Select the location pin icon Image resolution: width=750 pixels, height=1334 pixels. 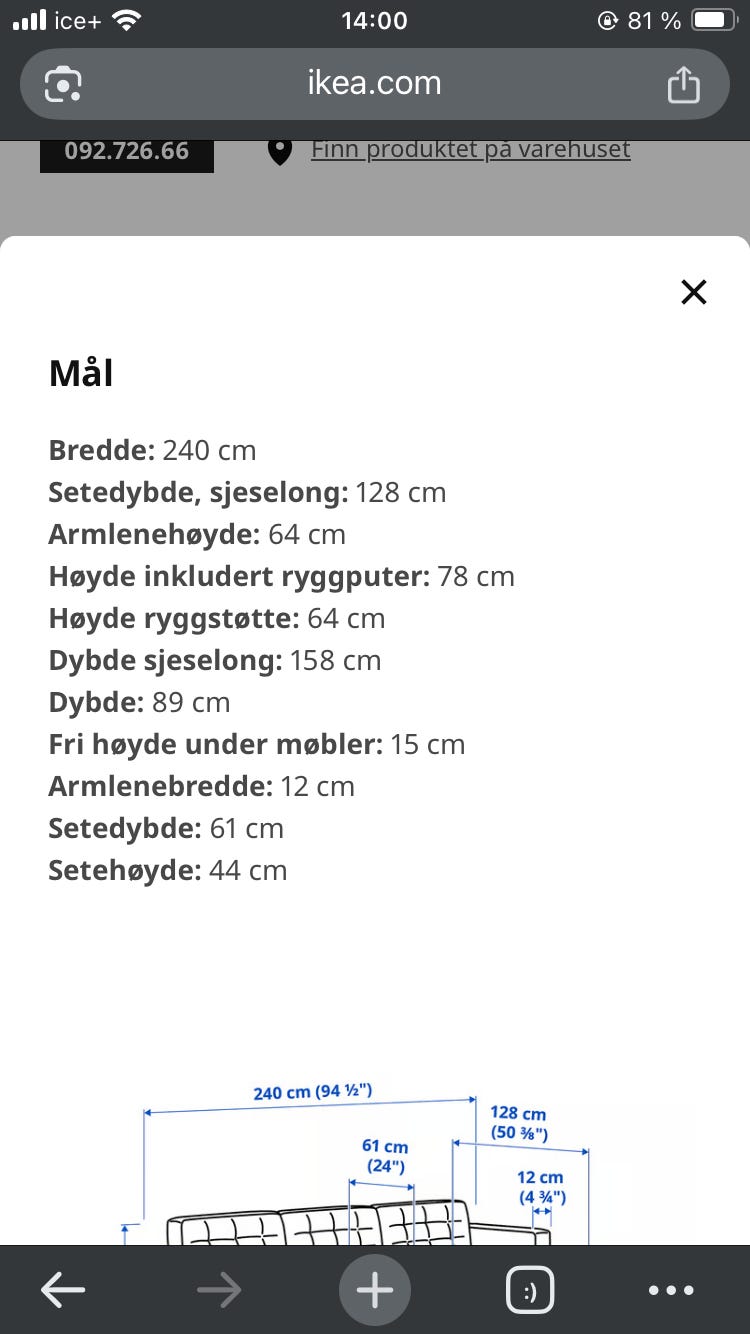280,151
